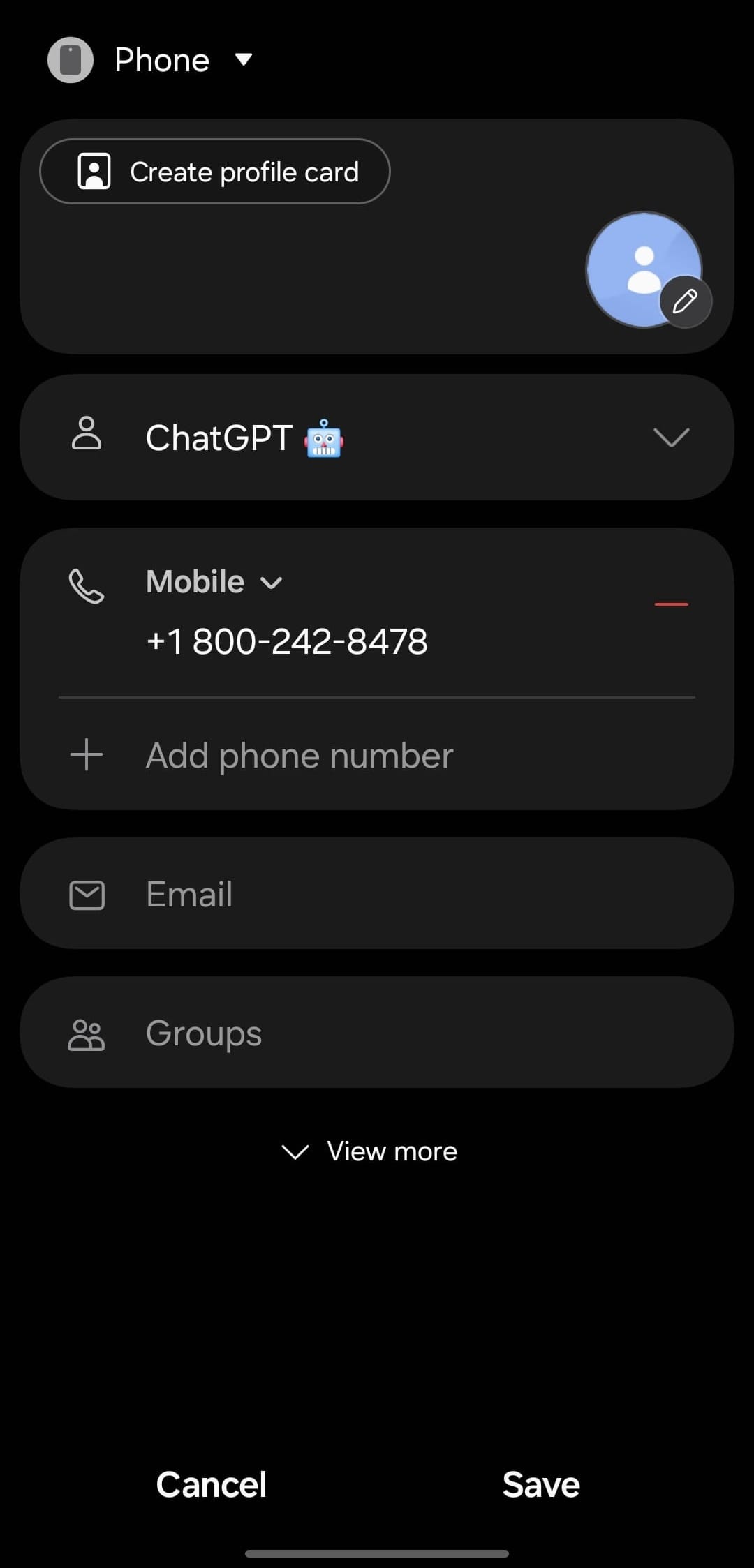This screenshot has height=1568, width=754.
Task: Tap Create profile card button
Action: coord(215,172)
